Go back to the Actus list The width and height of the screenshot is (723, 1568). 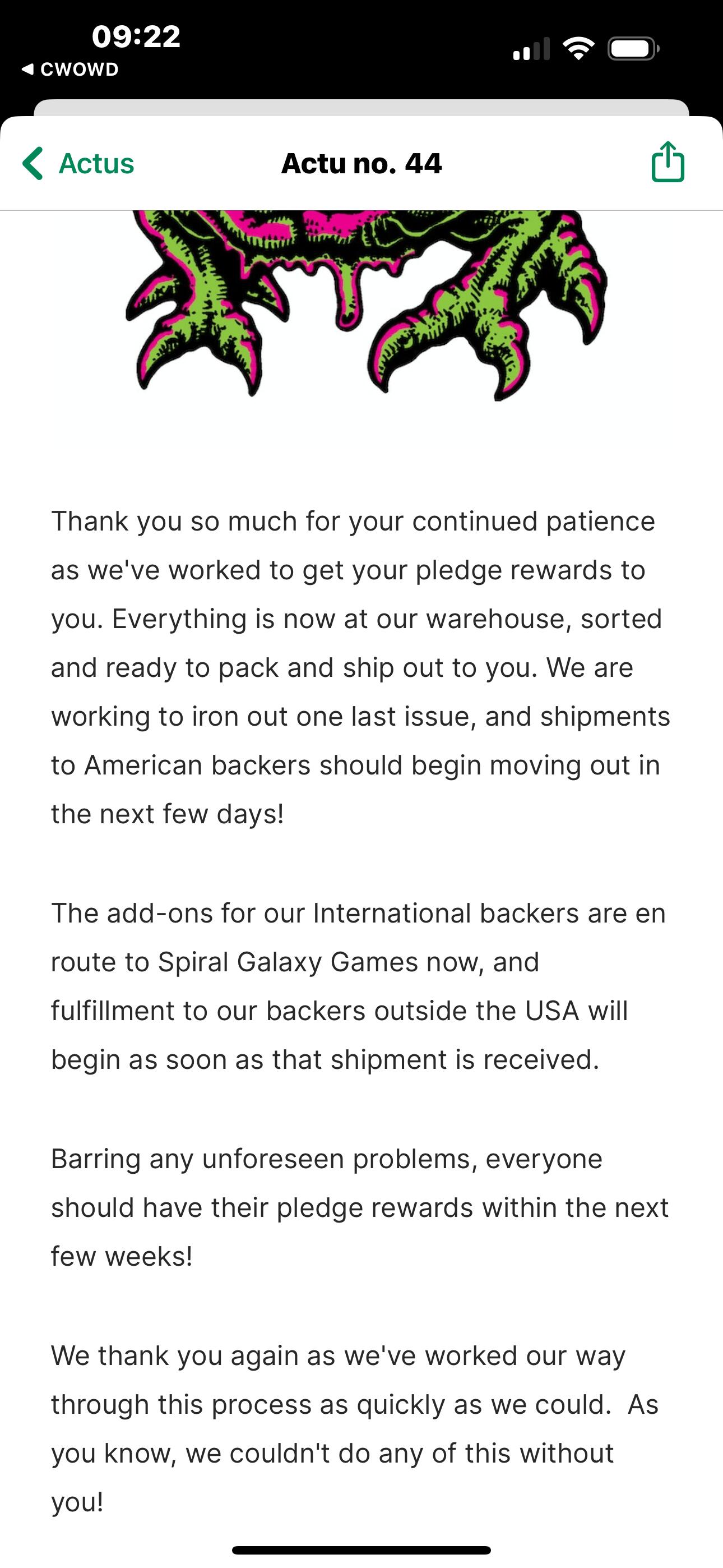tap(78, 163)
